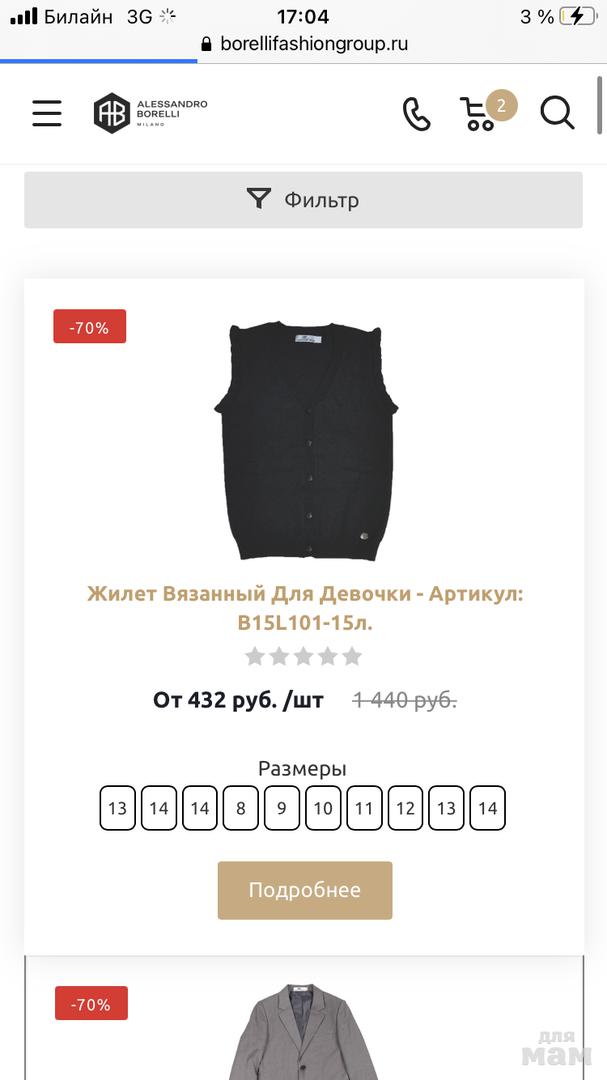Open site search via magnifier icon
The width and height of the screenshot is (607, 1080).
(557, 113)
